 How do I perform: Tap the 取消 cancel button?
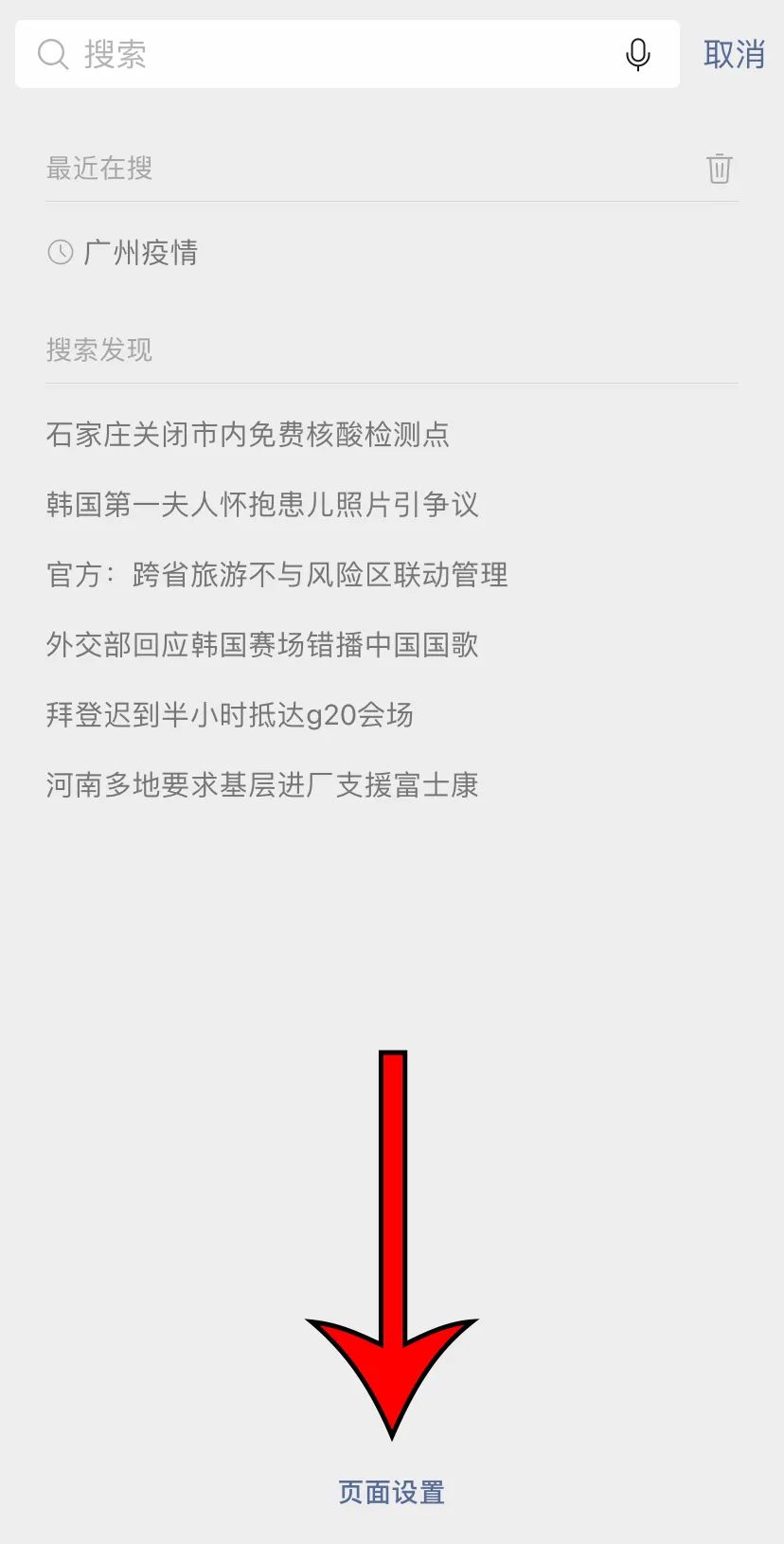(734, 54)
